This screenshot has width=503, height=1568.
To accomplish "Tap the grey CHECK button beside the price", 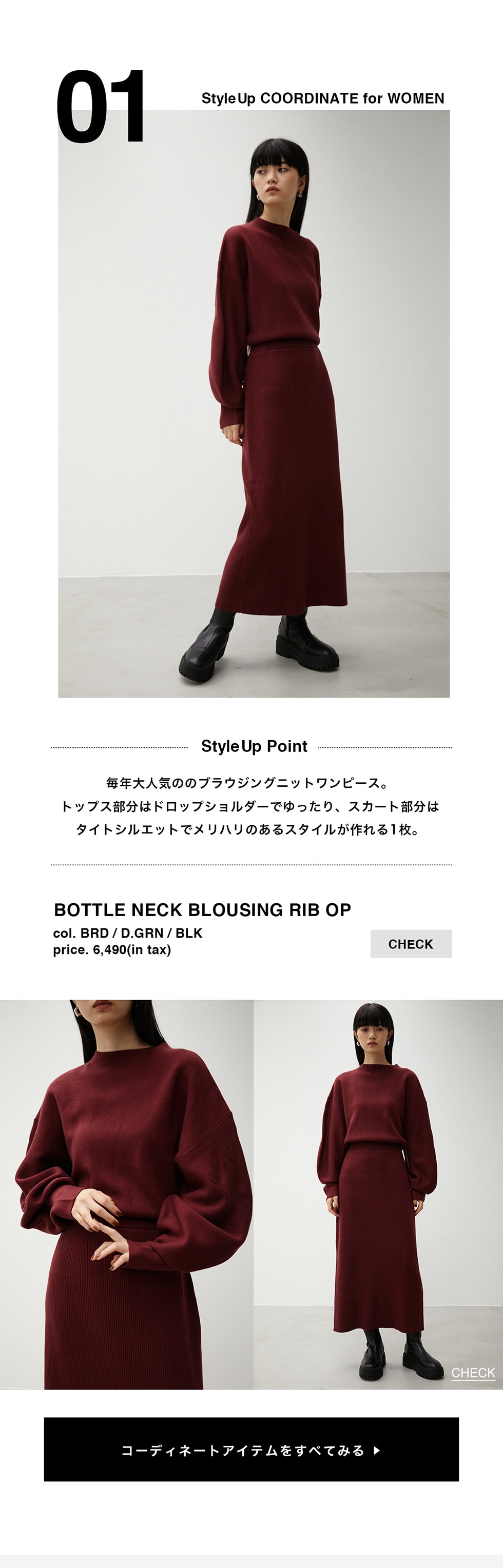I will point(411,943).
